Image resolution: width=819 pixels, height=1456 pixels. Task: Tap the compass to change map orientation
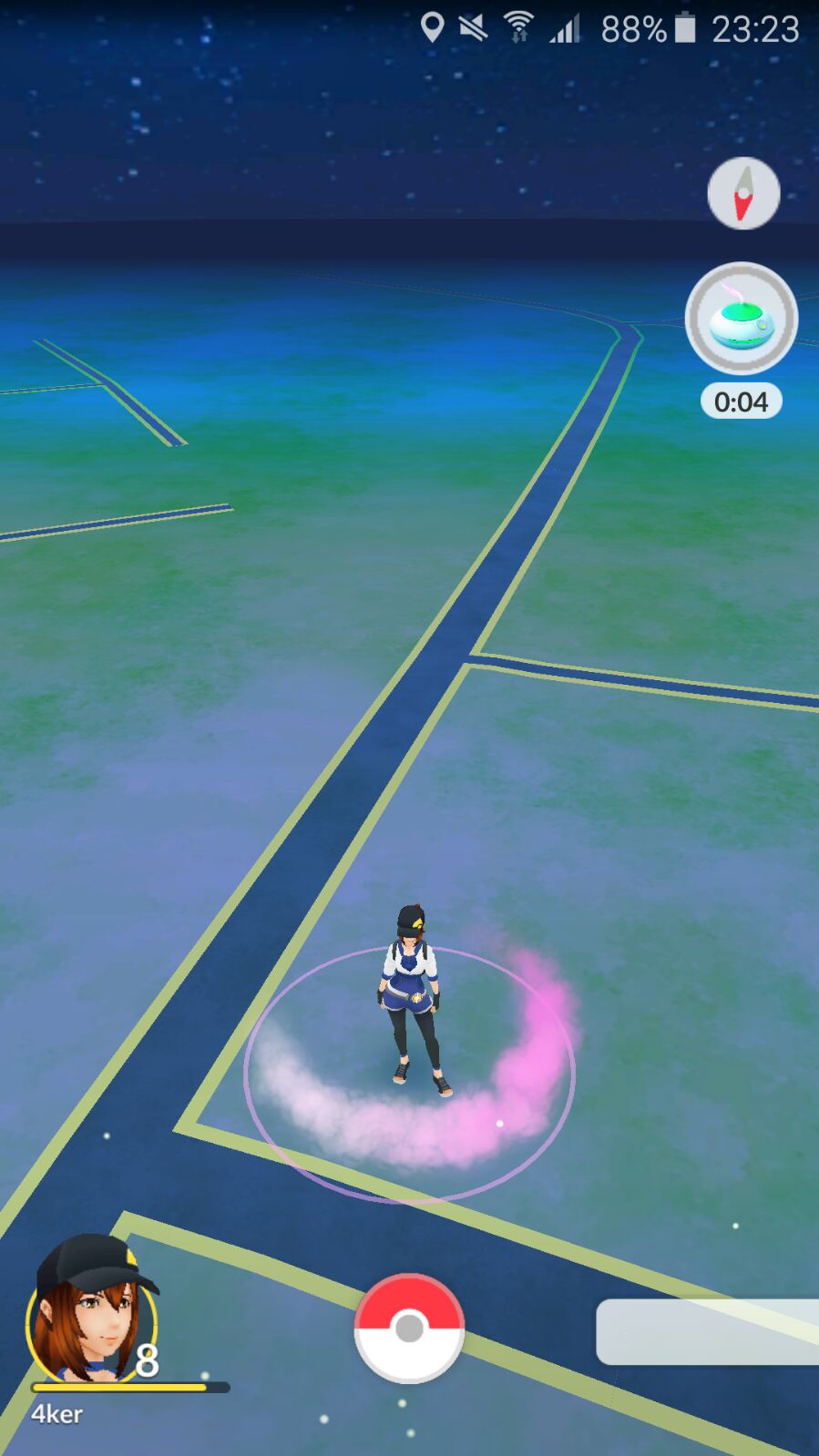pyautogui.click(x=743, y=193)
